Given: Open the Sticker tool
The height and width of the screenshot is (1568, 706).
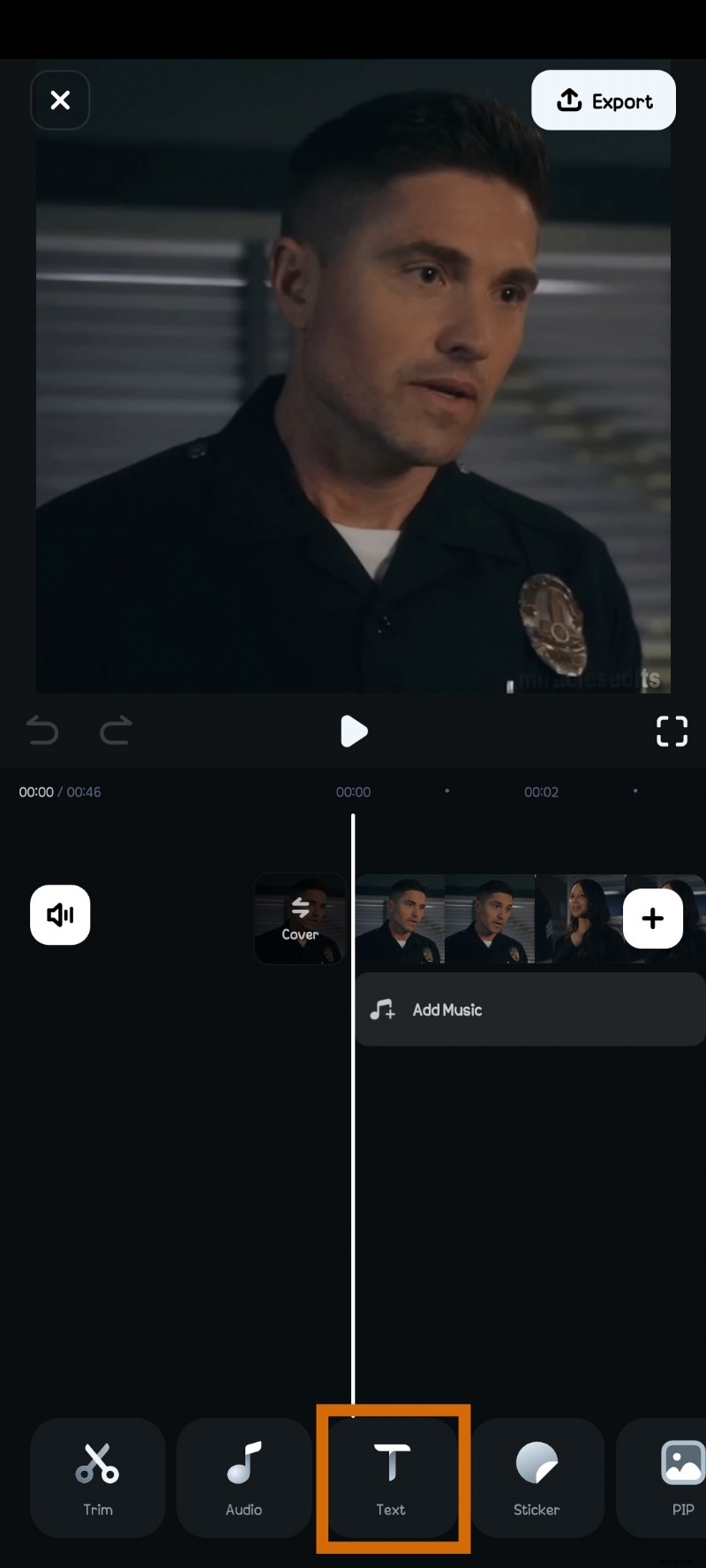Looking at the screenshot, I should coord(537,1478).
